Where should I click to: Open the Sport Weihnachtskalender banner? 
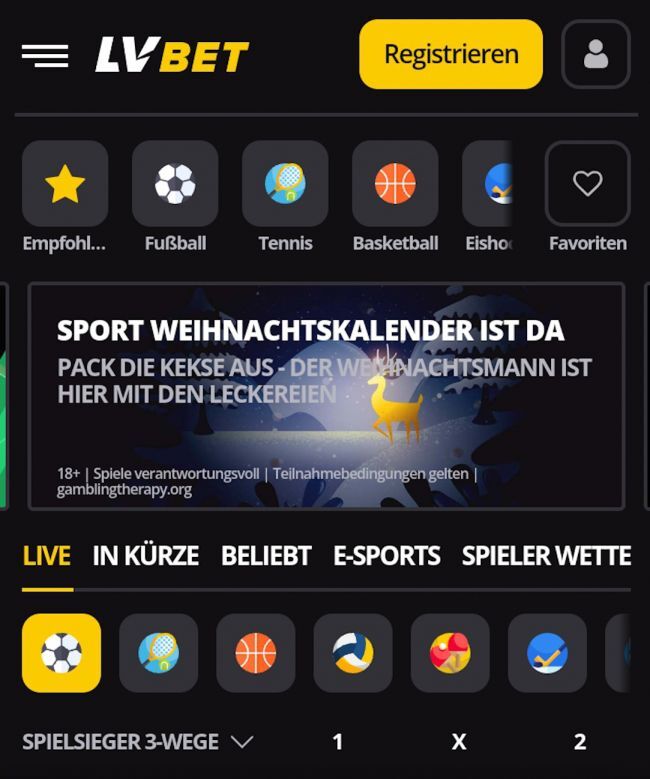click(326, 396)
